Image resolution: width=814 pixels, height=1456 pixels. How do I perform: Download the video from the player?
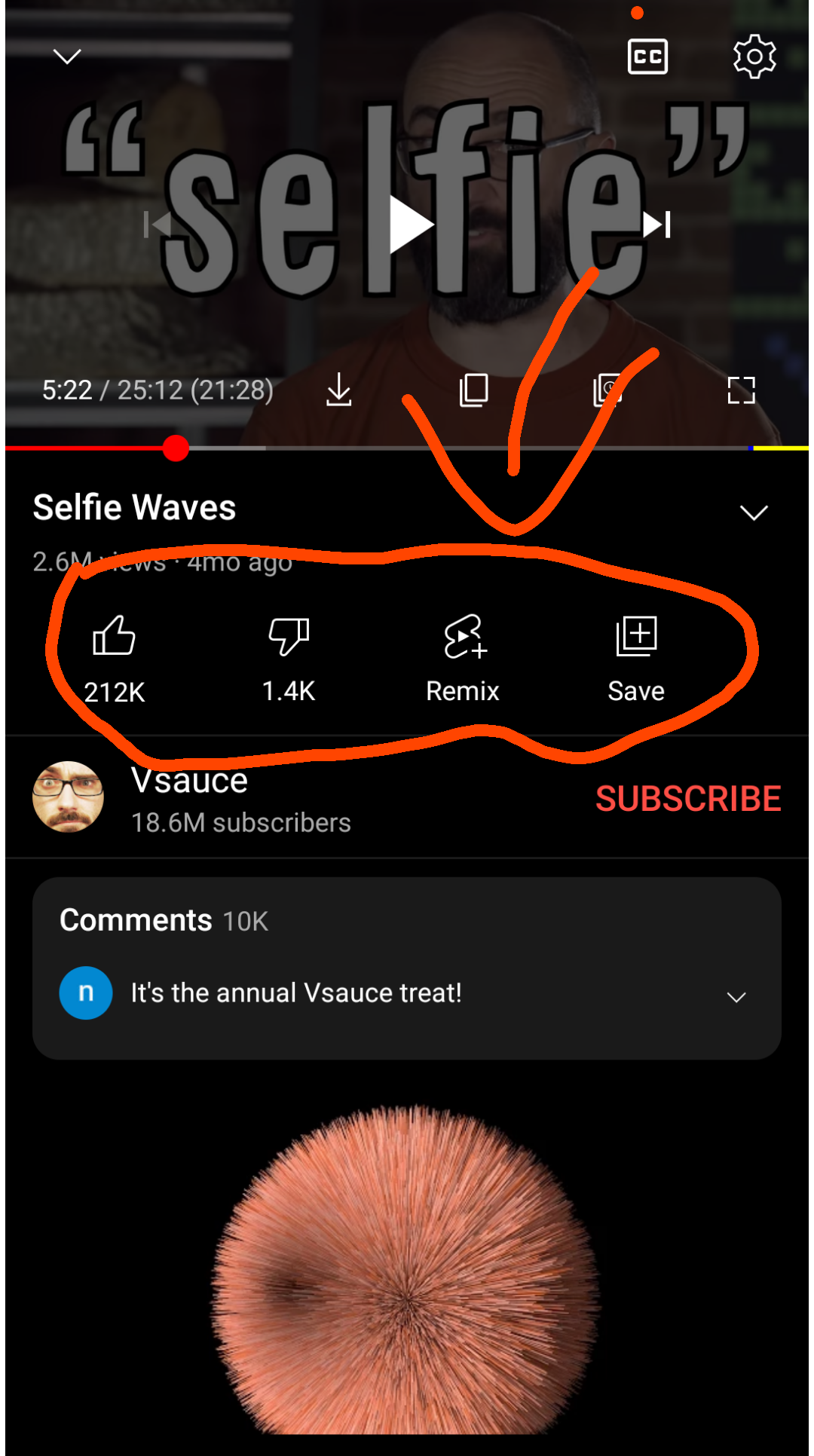point(339,390)
